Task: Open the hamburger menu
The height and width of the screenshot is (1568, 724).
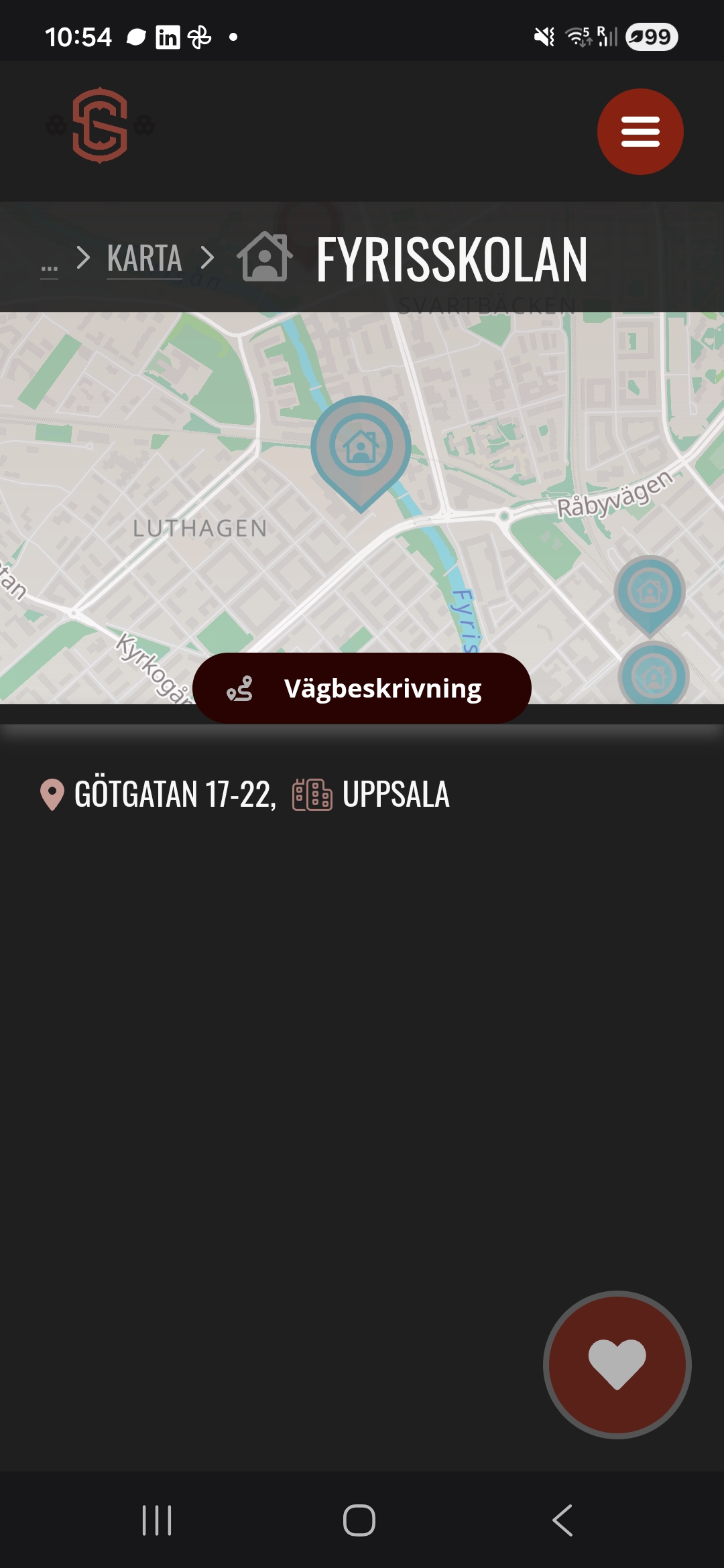Action: pos(640,131)
